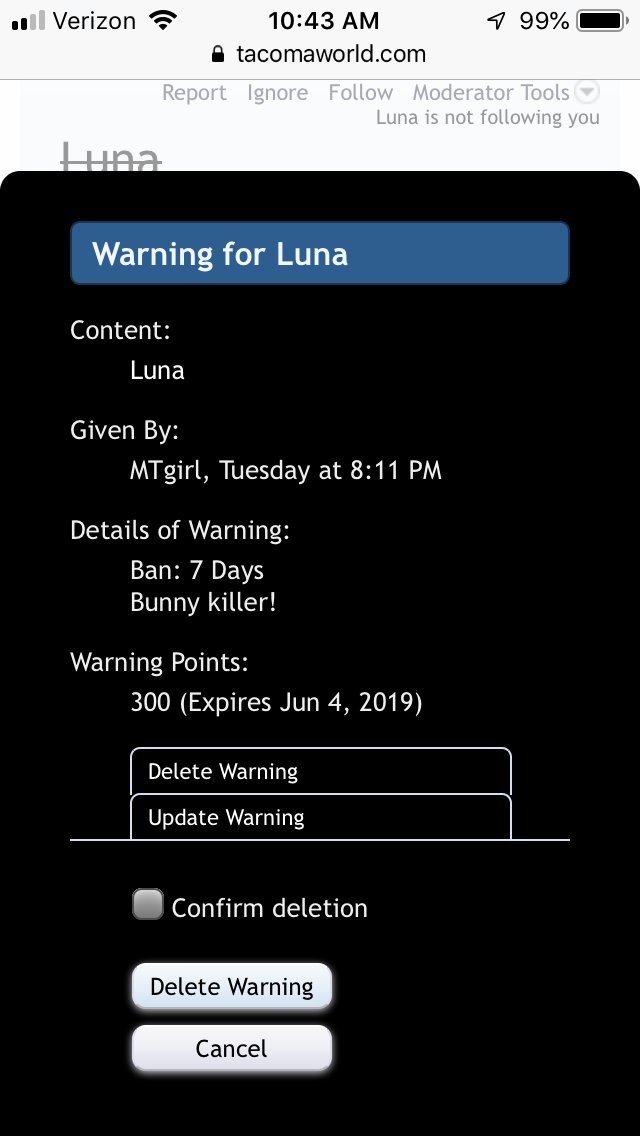Cancel the warning dialog

pos(232,1048)
